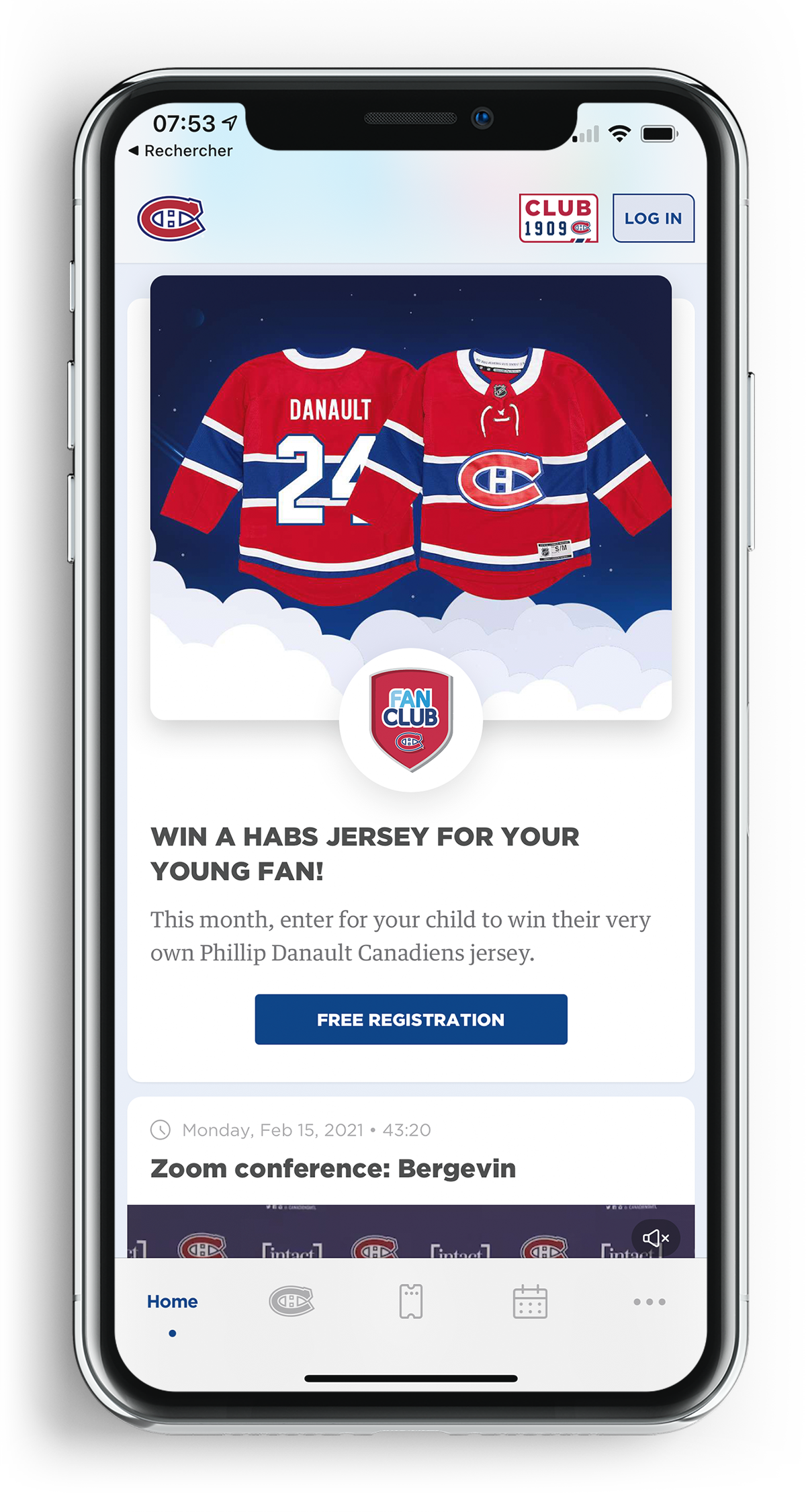
Task: Open the calendar schedule tab
Action: [530, 1302]
